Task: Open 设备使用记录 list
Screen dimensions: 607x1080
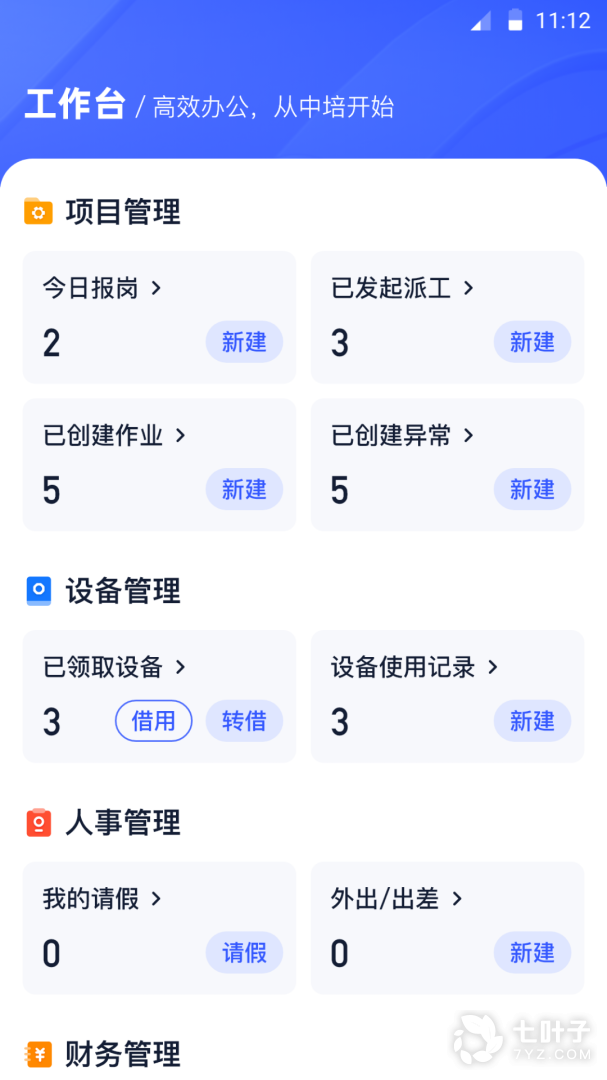Action: (x=414, y=667)
